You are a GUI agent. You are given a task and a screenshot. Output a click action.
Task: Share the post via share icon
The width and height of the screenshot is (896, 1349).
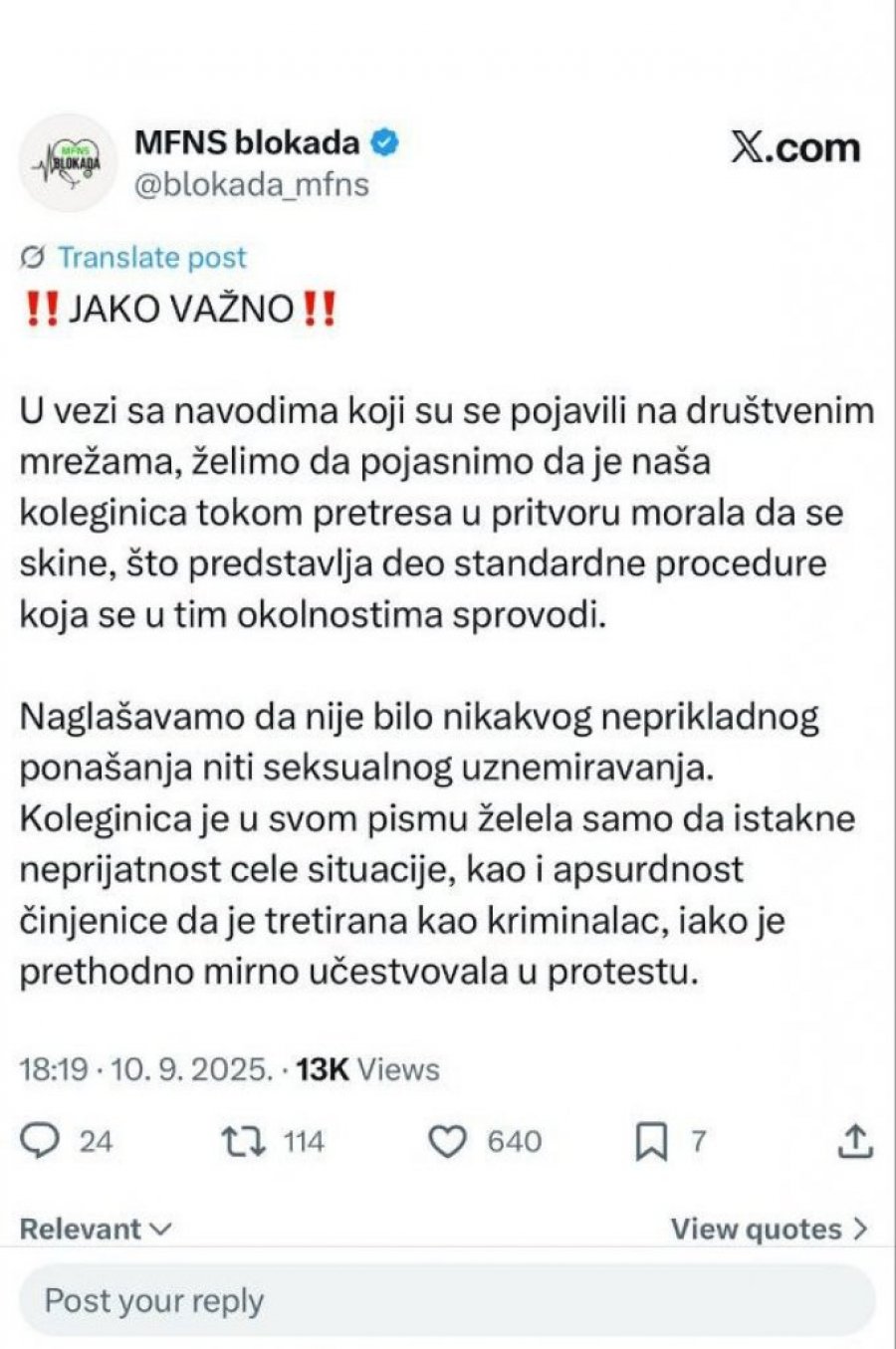pyautogui.click(x=854, y=1141)
